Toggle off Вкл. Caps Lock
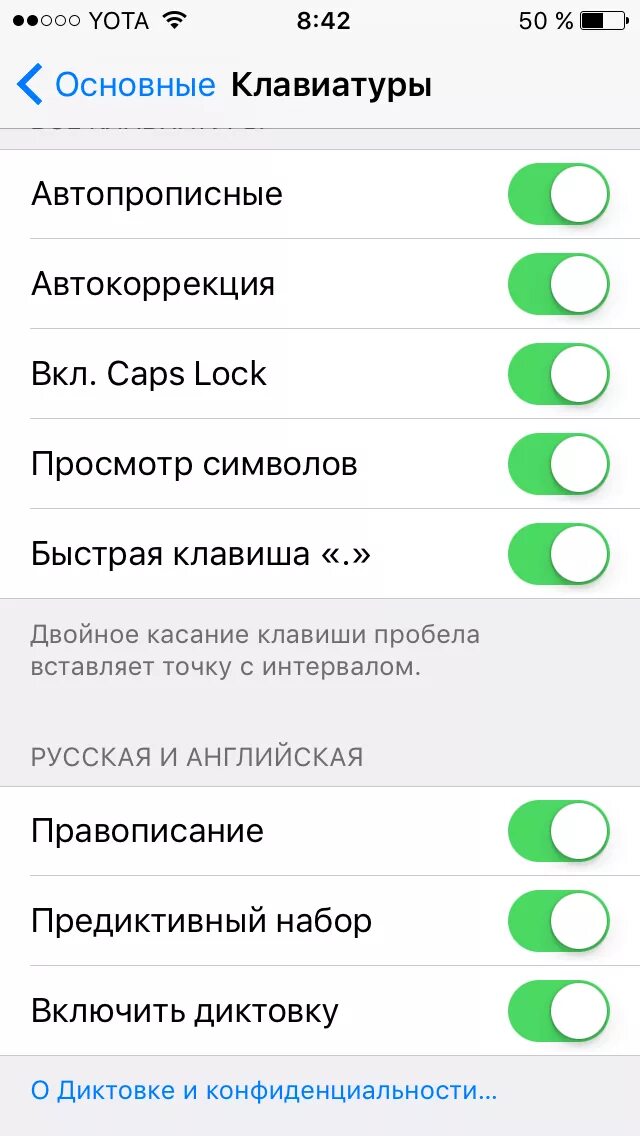The width and height of the screenshot is (640, 1136). tap(558, 374)
